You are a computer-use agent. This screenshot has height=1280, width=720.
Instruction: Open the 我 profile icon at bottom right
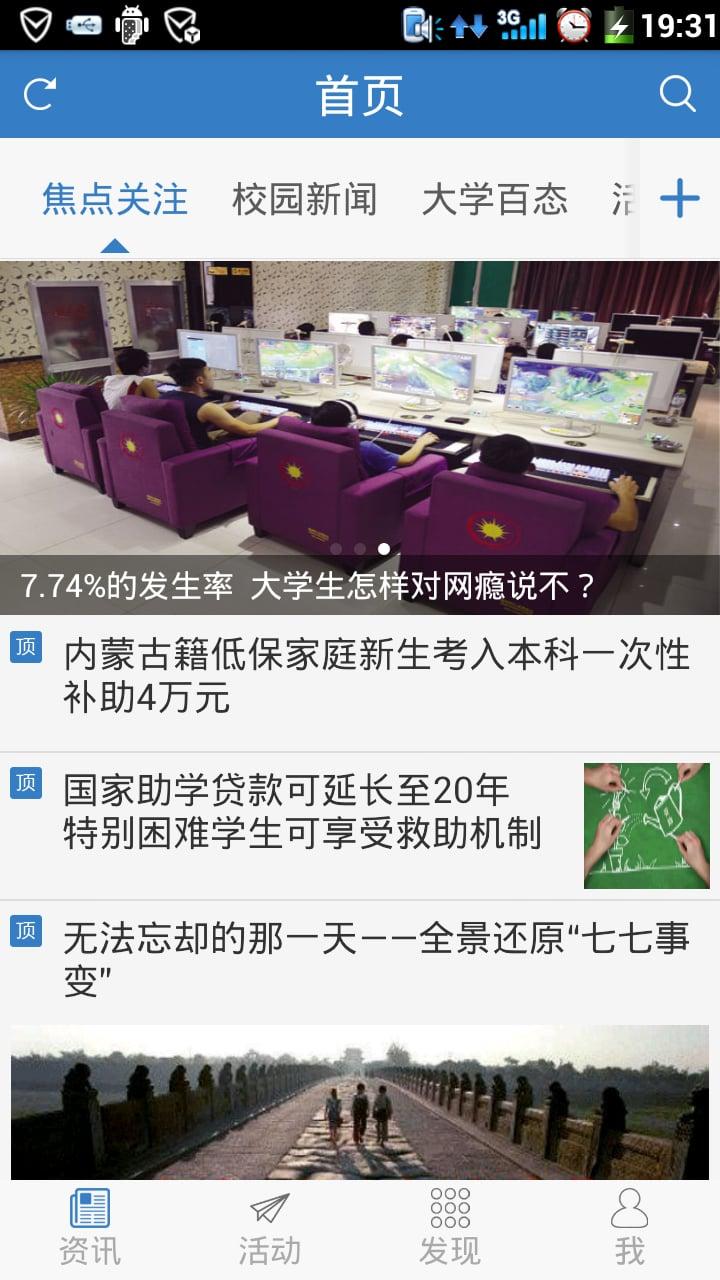pos(630,1225)
